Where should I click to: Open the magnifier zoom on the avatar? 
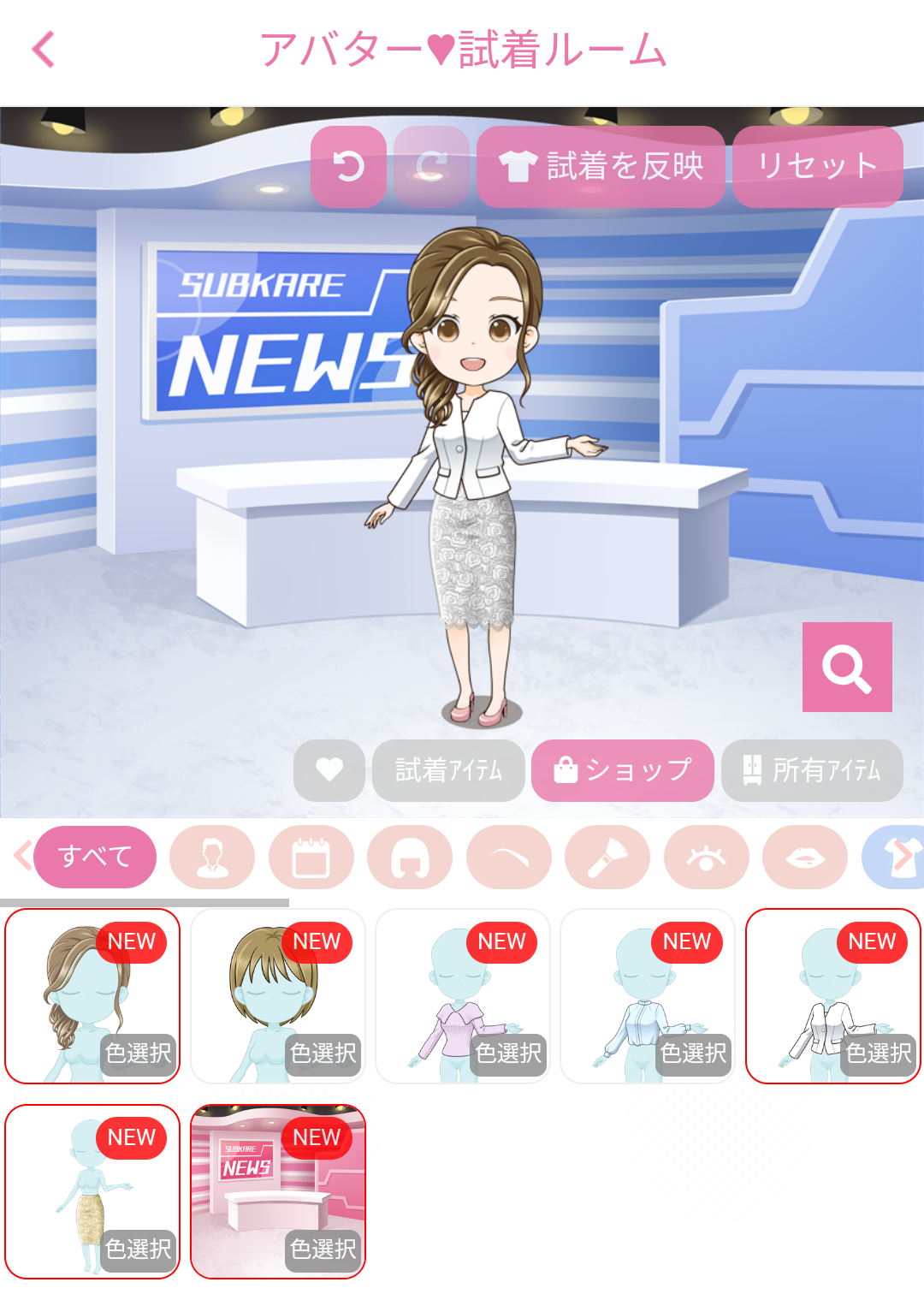(846, 667)
